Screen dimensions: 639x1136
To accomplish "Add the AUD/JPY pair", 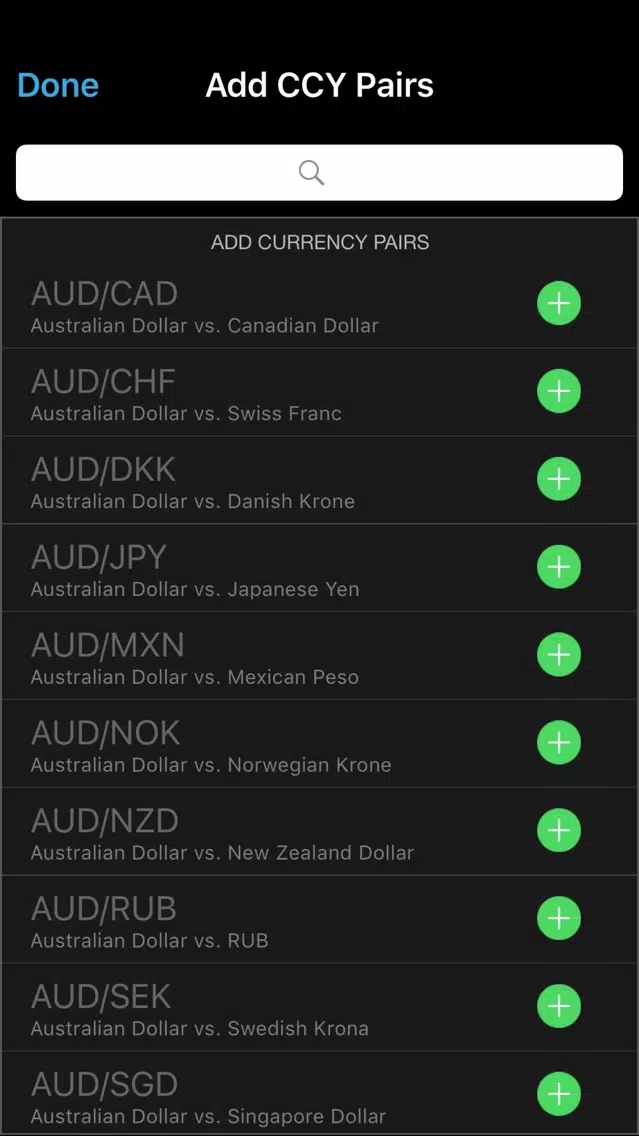I will click(x=559, y=567).
